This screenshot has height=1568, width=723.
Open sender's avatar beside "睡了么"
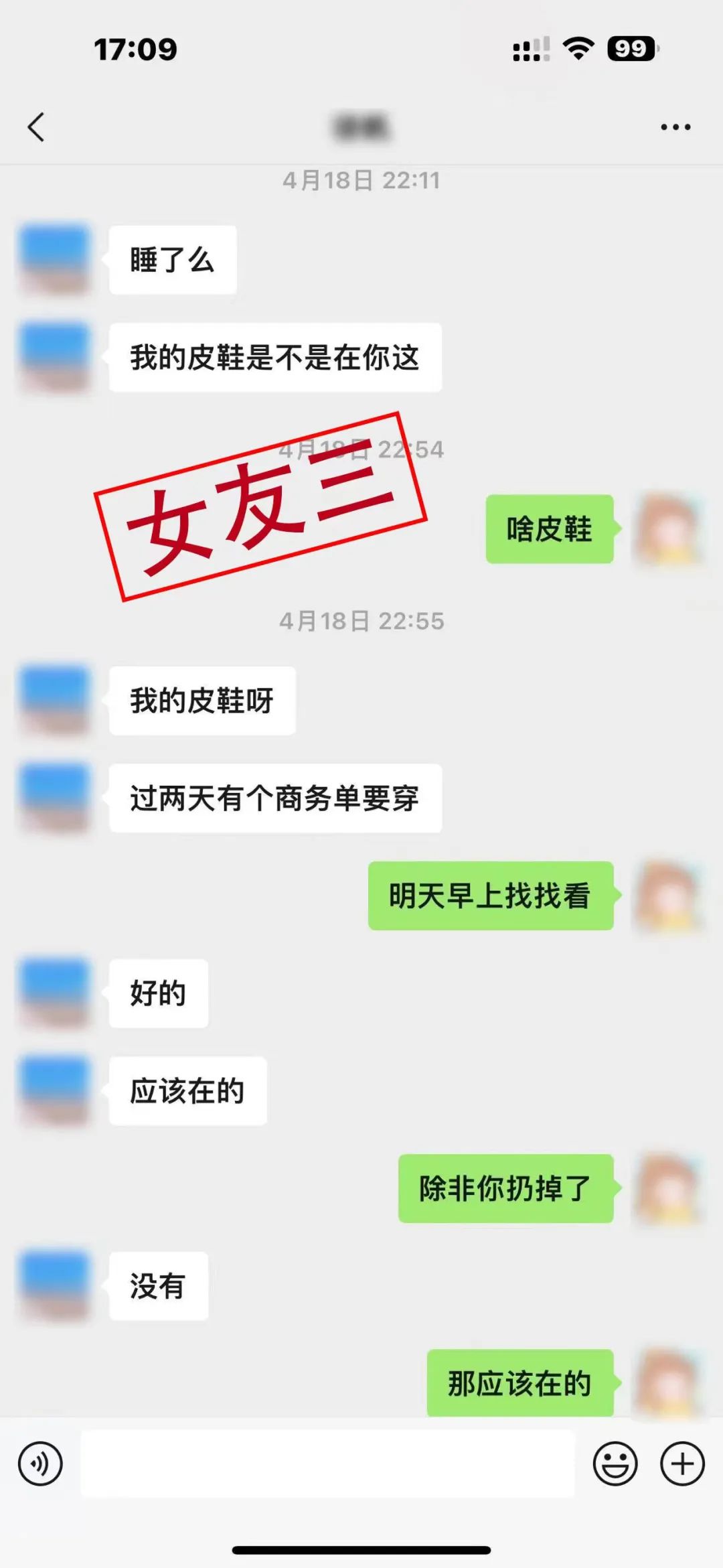click(x=55, y=260)
